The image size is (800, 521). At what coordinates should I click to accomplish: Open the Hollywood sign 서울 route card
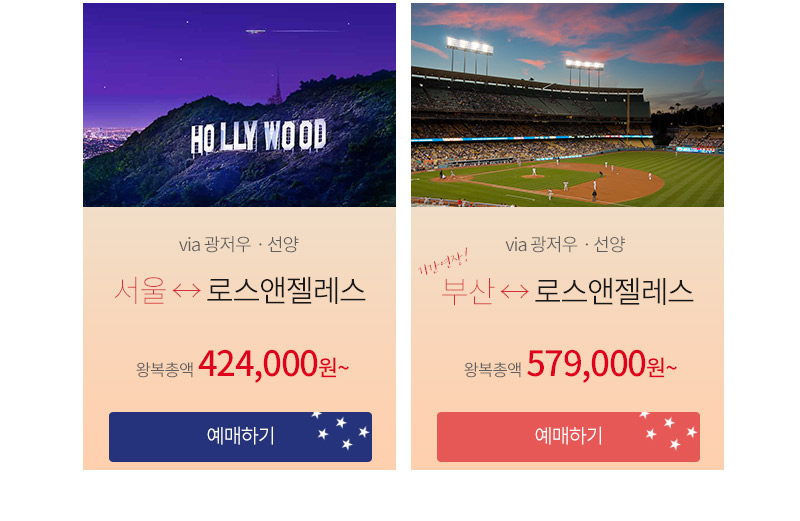tap(239, 105)
